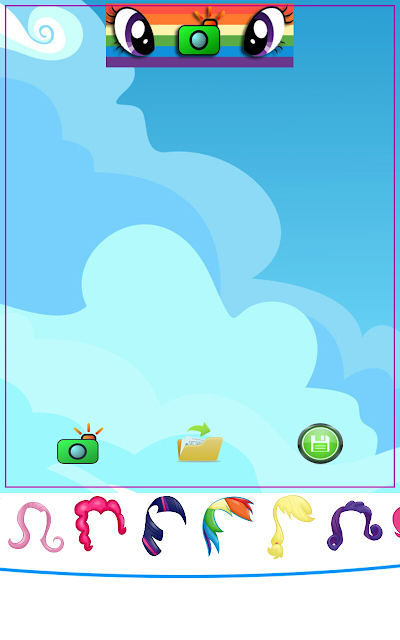Select the rainbow-colored hair
This screenshot has height=640, width=400.
(x=228, y=525)
